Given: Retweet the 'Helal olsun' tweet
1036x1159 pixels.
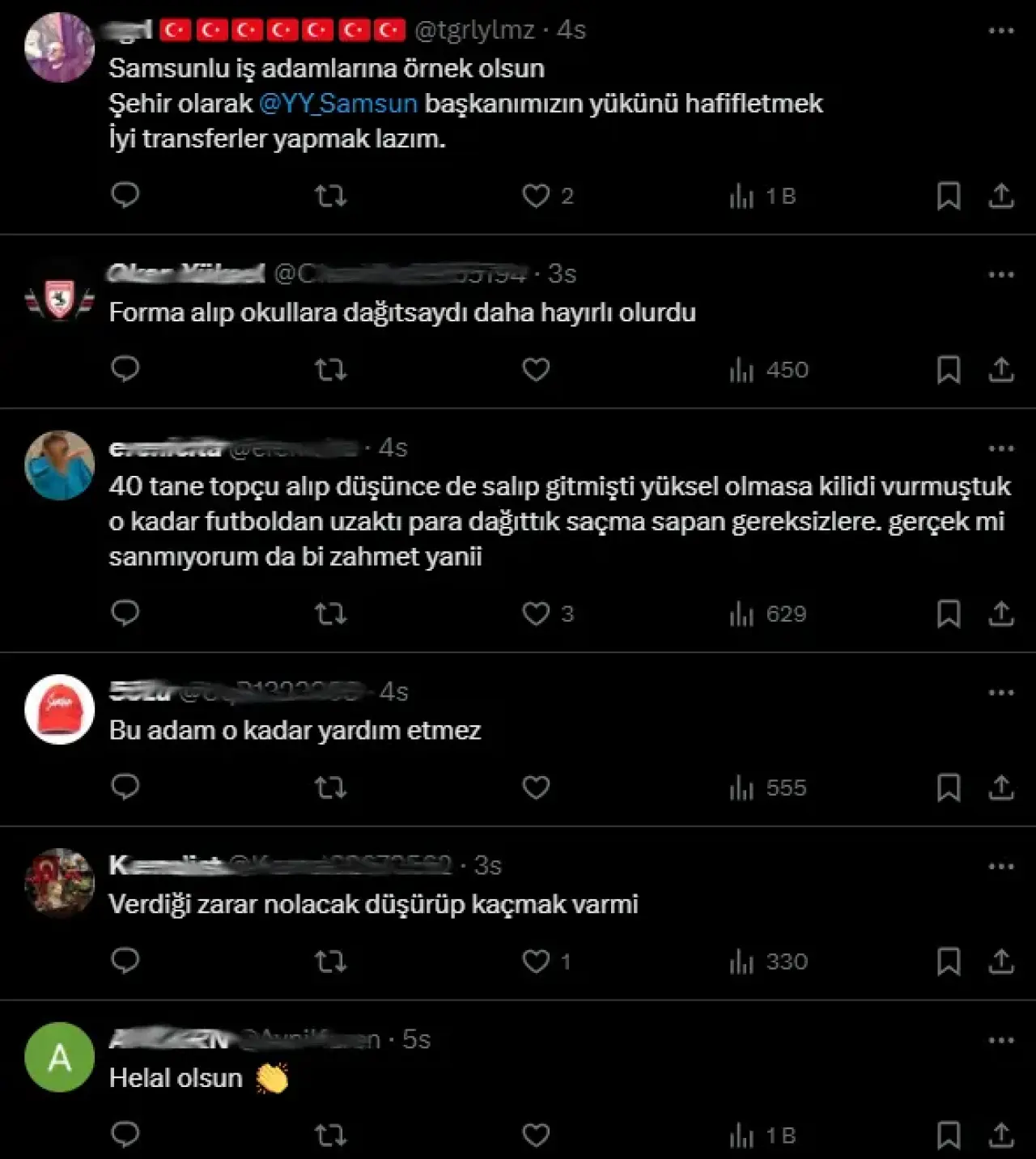Looking at the screenshot, I should [x=330, y=1136].
